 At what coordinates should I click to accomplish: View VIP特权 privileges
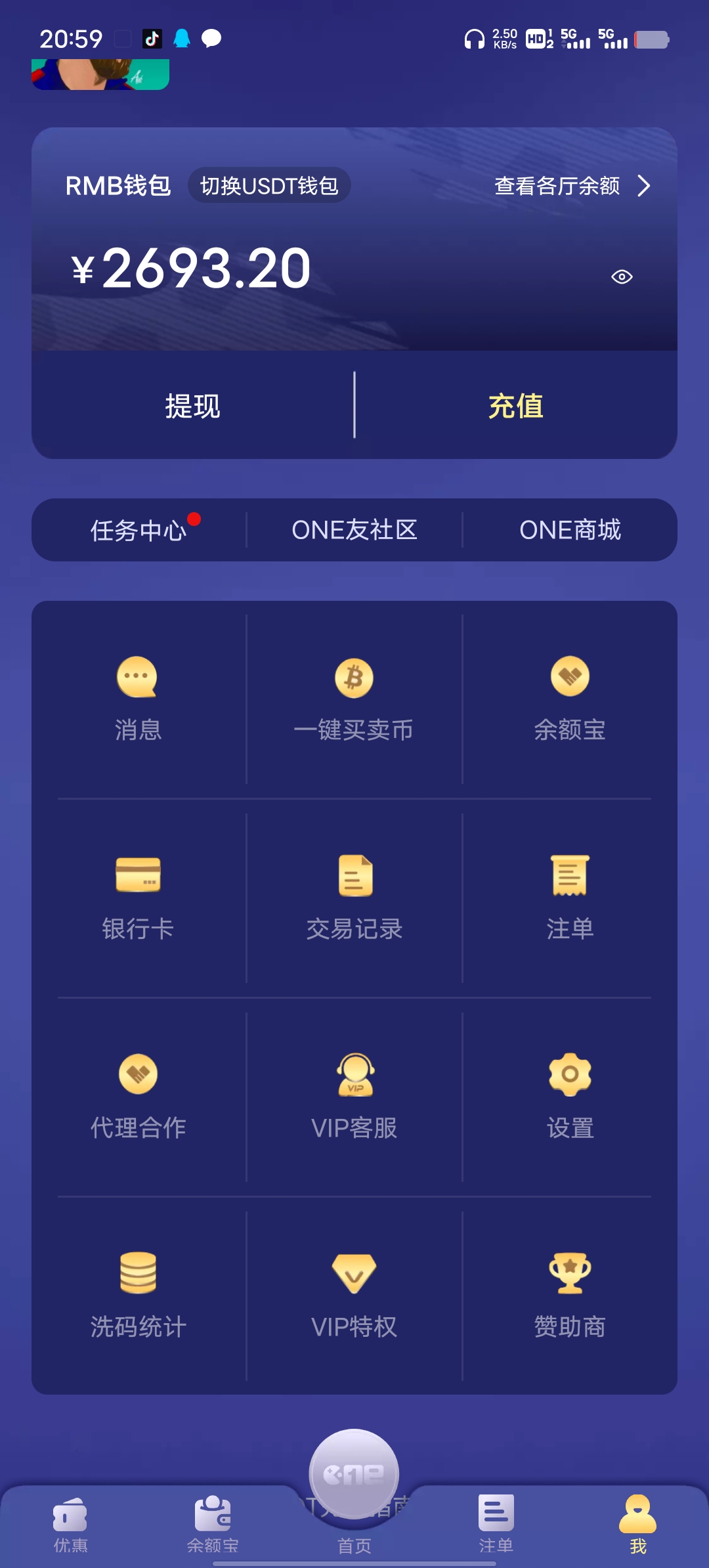(354, 1296)
